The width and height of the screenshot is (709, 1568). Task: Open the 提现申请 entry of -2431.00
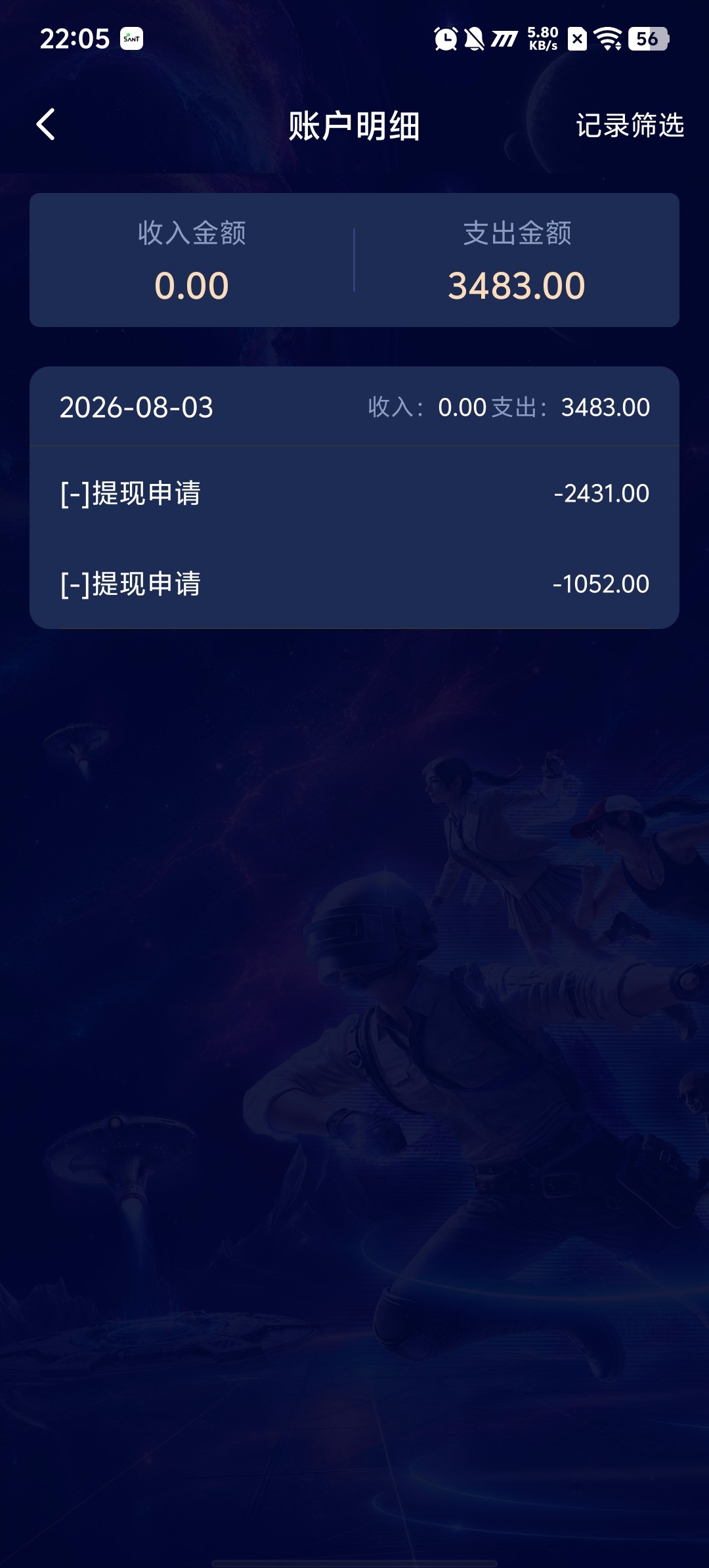[x=354, y=493]
